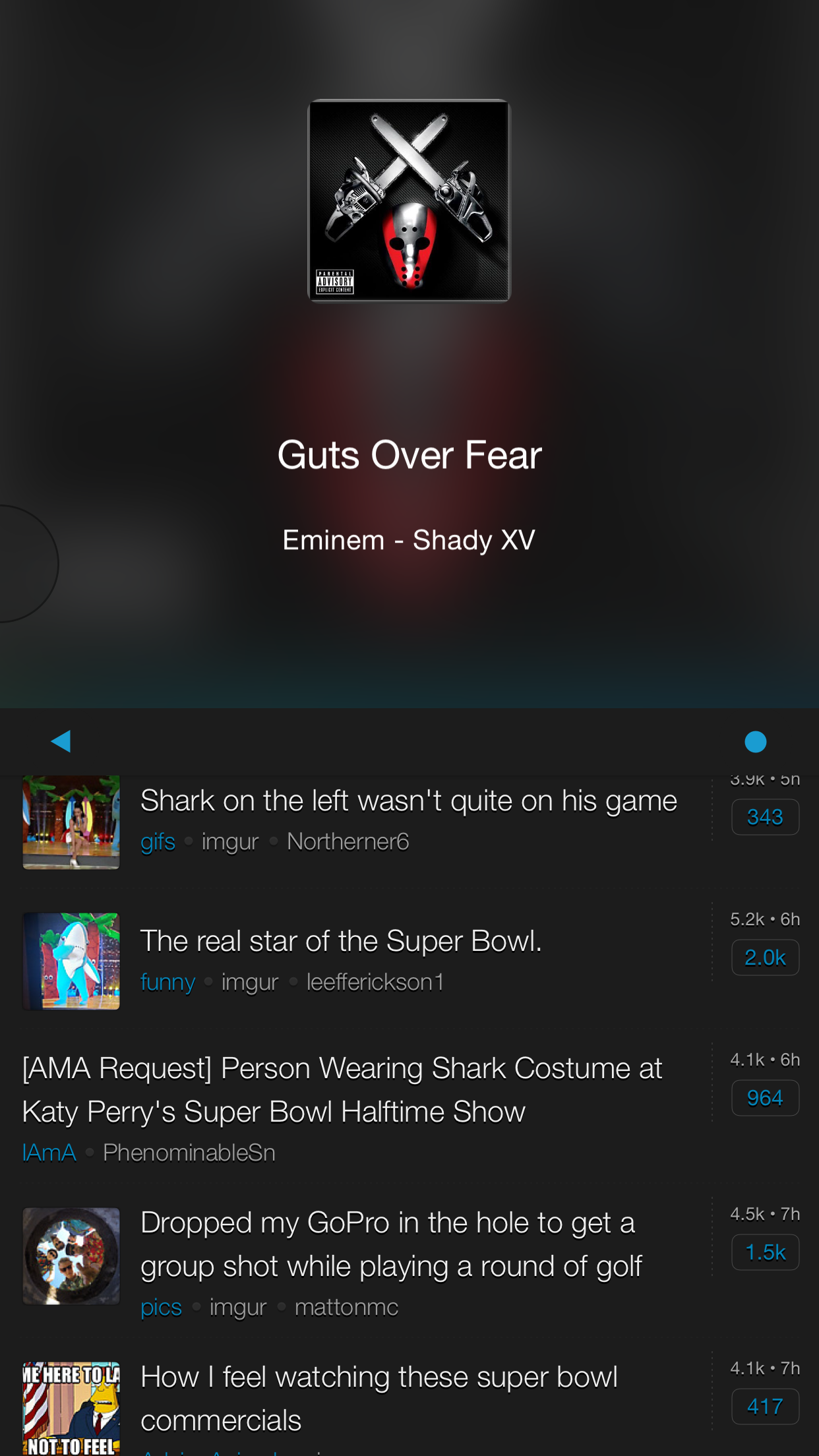The width and height of the screenshot is (819, 1456).
Task: Open the Guts Over Fear album artwork
Action: pos(409,200)
